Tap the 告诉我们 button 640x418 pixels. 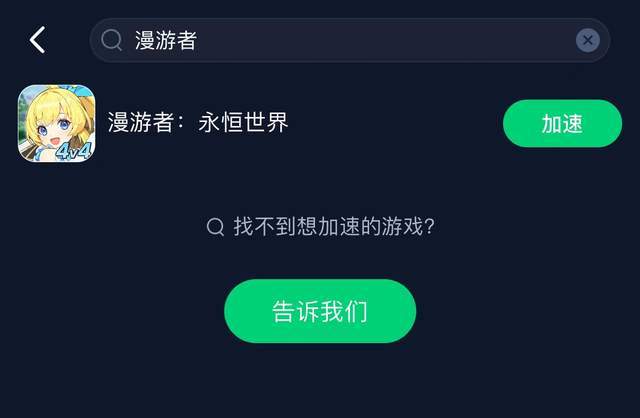pos(320,311)
